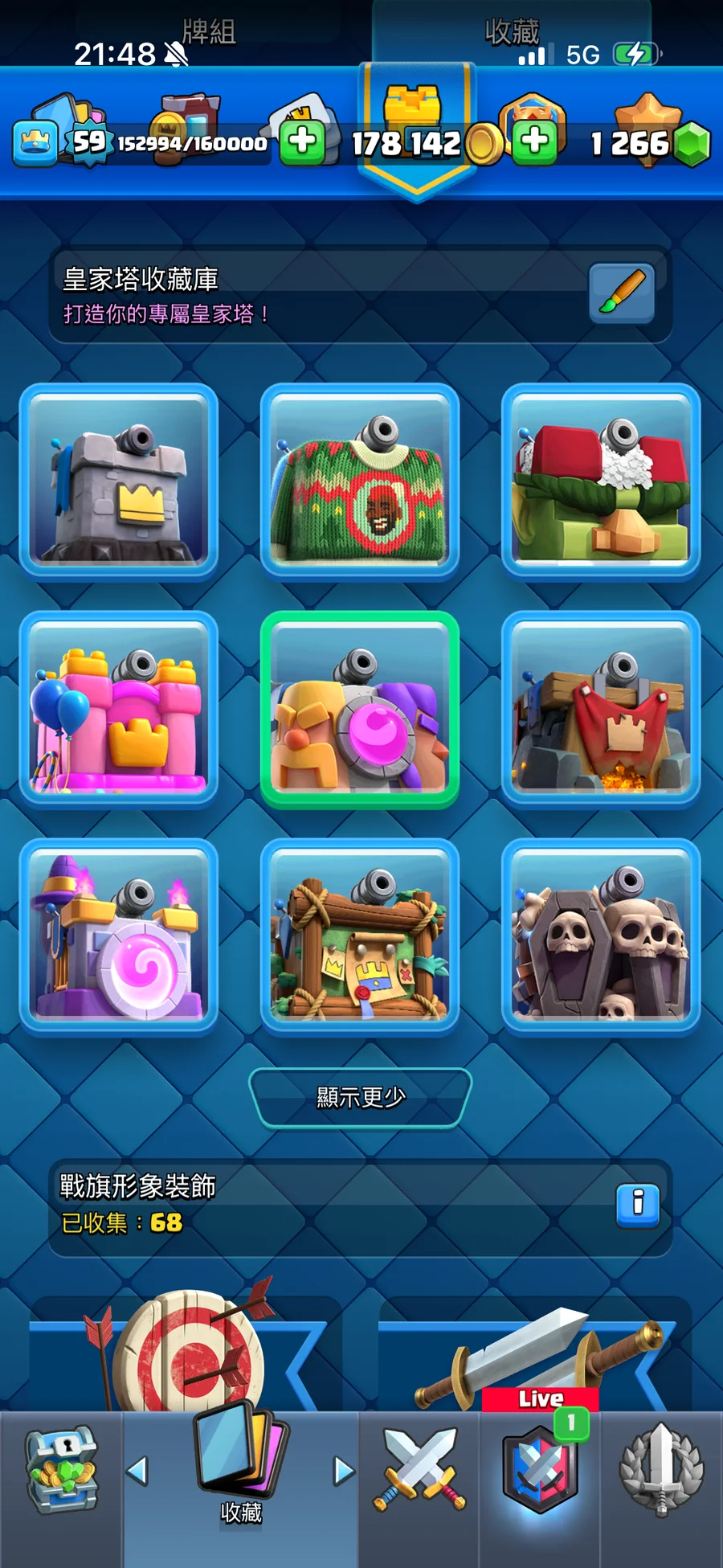This screenshot has height=1568, width=723.
Task: Select the red banner forge tower skin
Action: pyautogui.click(x=601, y=710)
